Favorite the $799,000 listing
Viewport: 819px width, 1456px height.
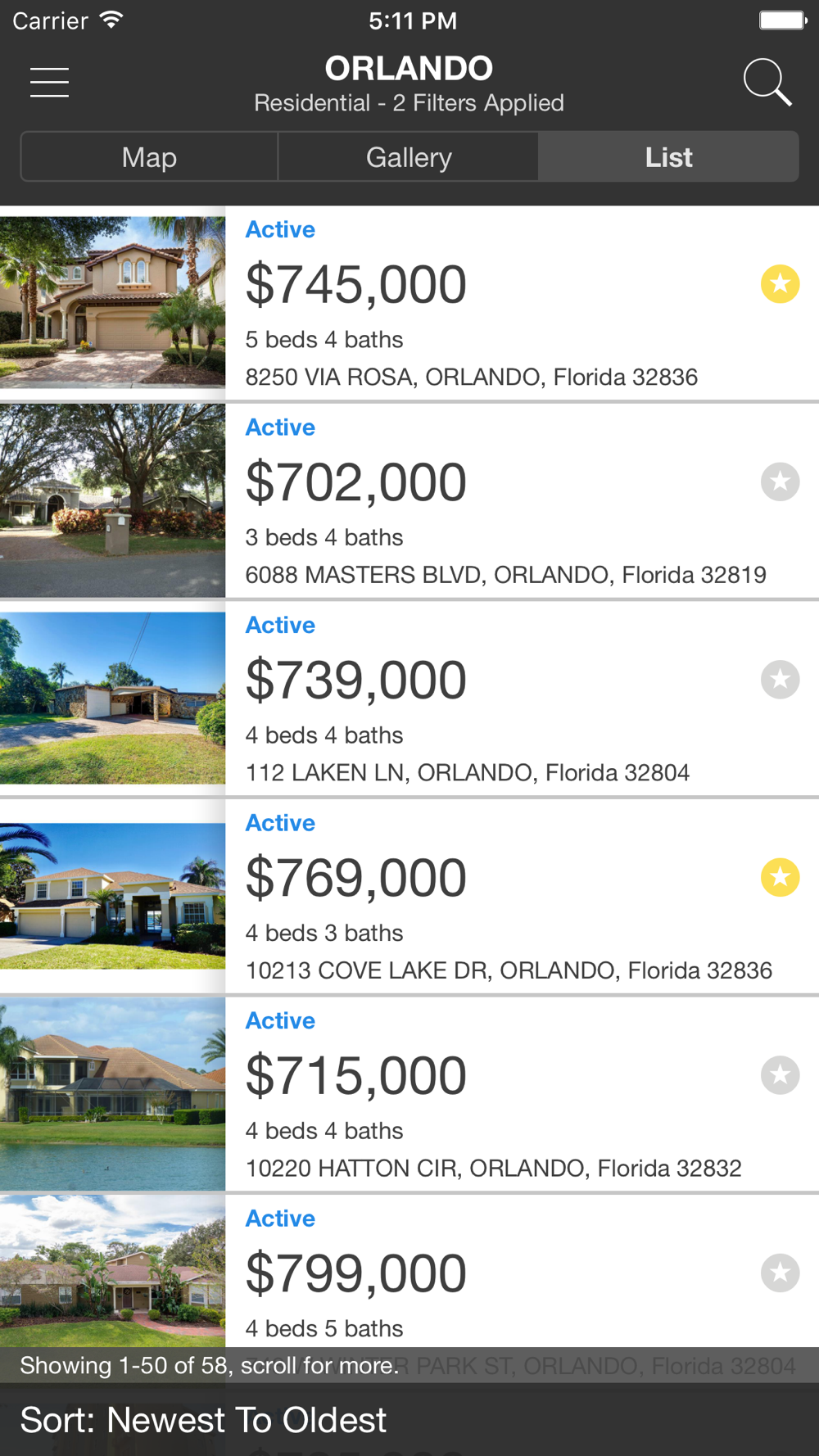pyautogui.click(x=780, y=1273)
